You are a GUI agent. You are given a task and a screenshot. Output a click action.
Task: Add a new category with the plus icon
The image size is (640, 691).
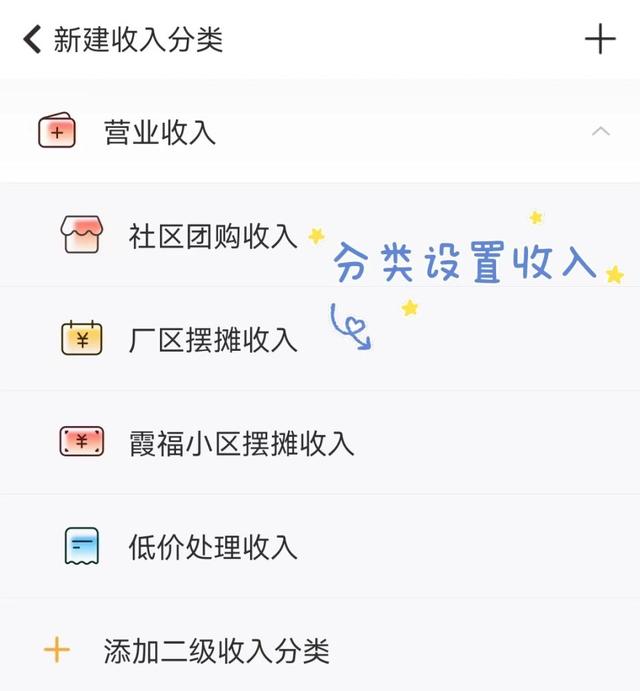pos(600,40)
